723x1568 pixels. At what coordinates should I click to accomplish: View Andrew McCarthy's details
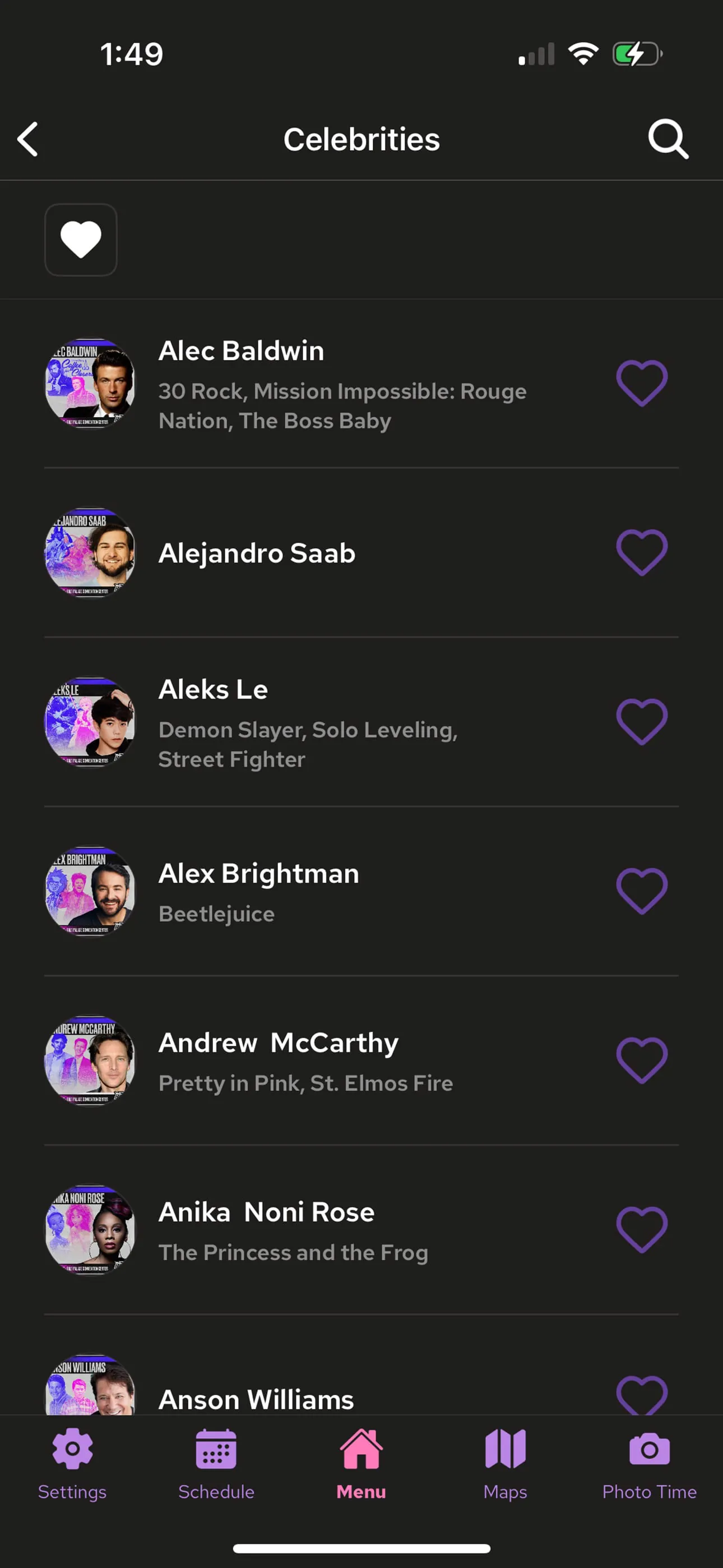tap(278, 1043)
